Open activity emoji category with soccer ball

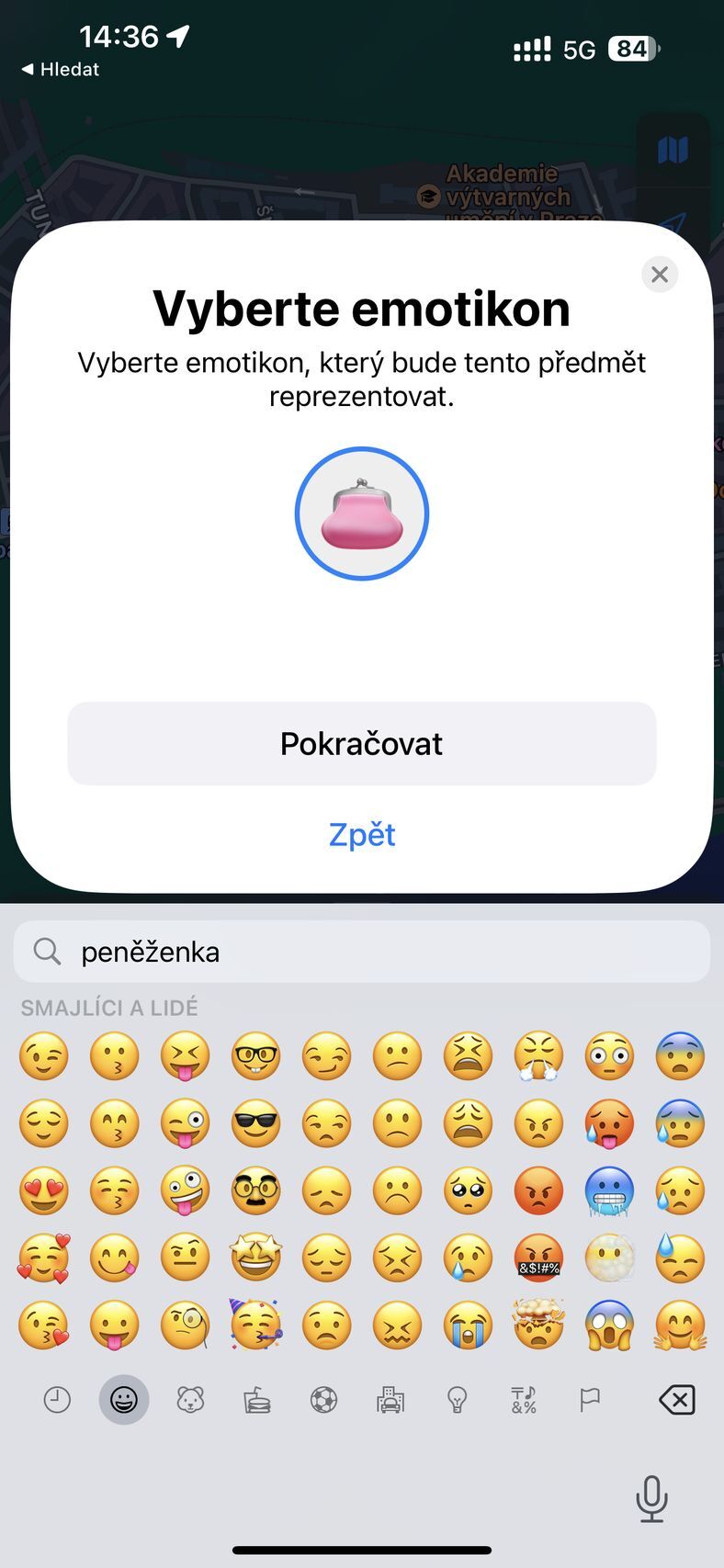[x=323, y=1400]
